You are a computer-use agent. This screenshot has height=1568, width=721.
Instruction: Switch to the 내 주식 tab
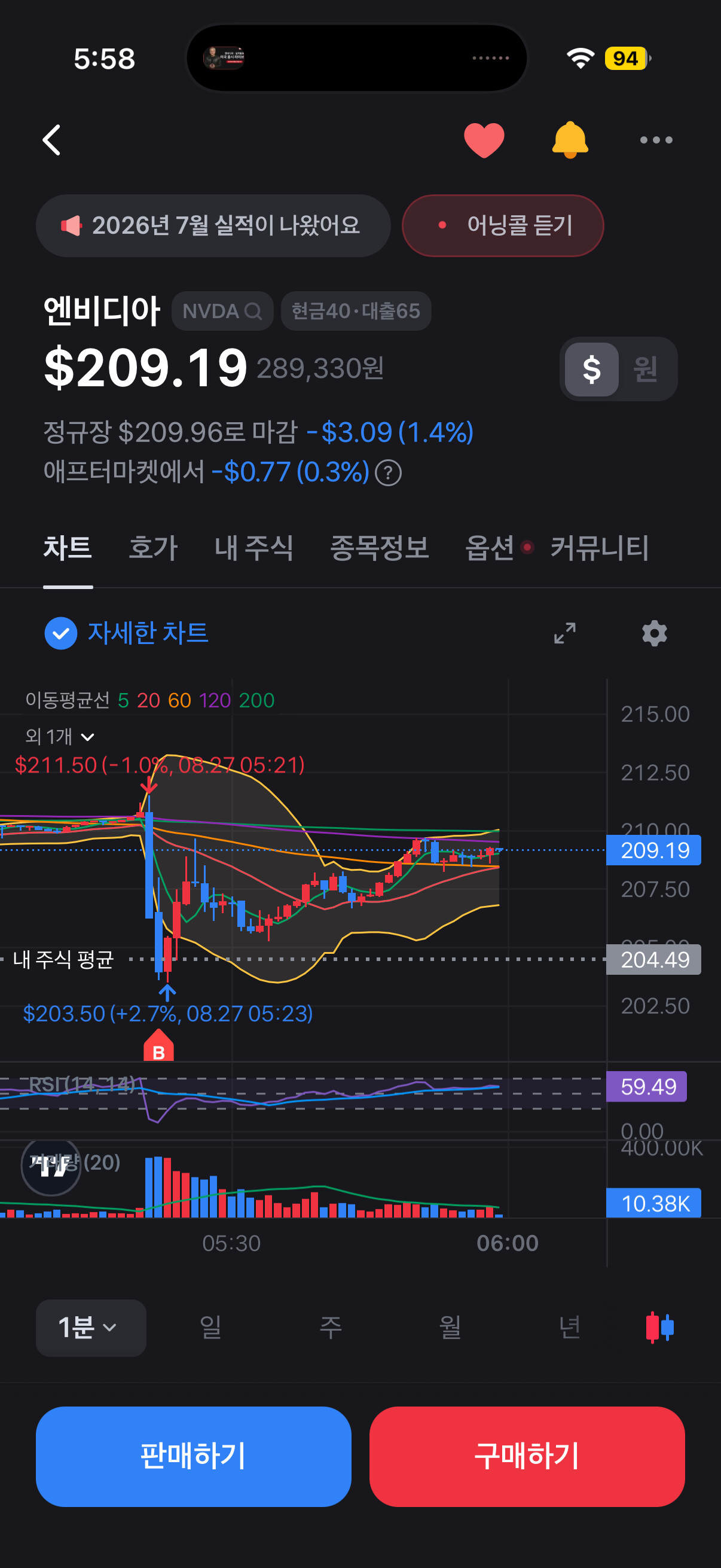tap(253, 548)
